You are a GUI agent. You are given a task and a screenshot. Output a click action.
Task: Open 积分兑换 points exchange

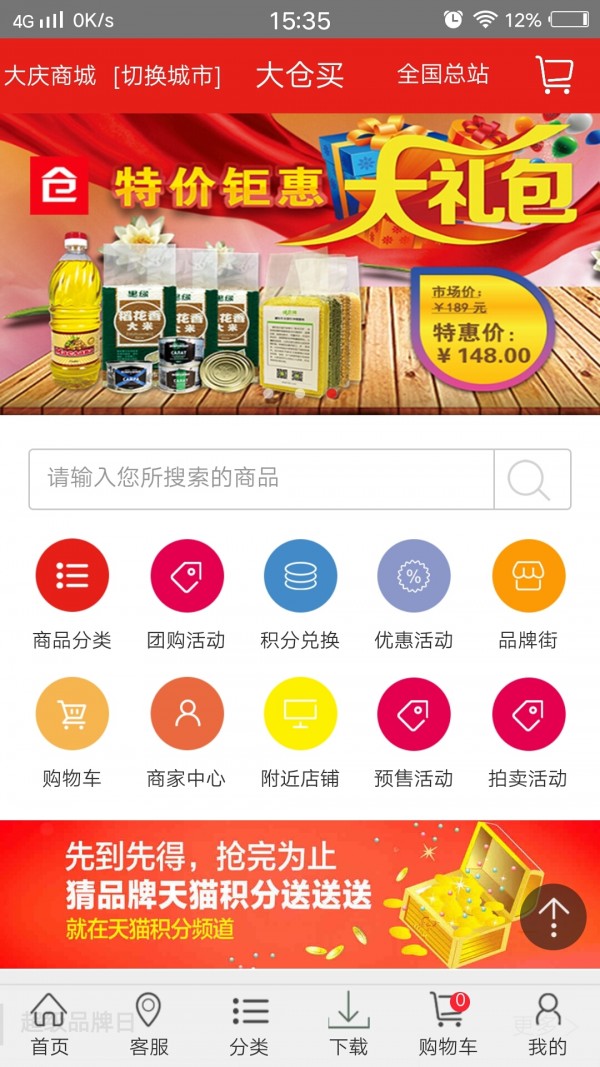coord(300,595)
